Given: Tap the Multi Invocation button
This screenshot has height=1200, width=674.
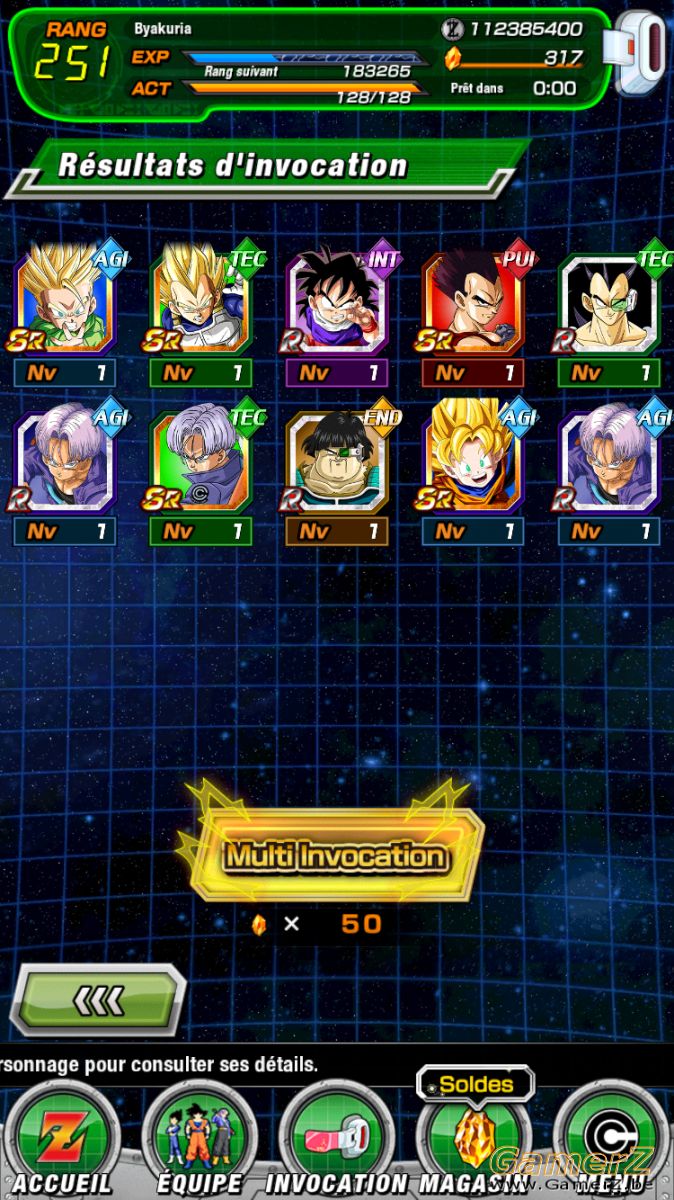Looking at the screenshot, I should [x=336, y=856].
